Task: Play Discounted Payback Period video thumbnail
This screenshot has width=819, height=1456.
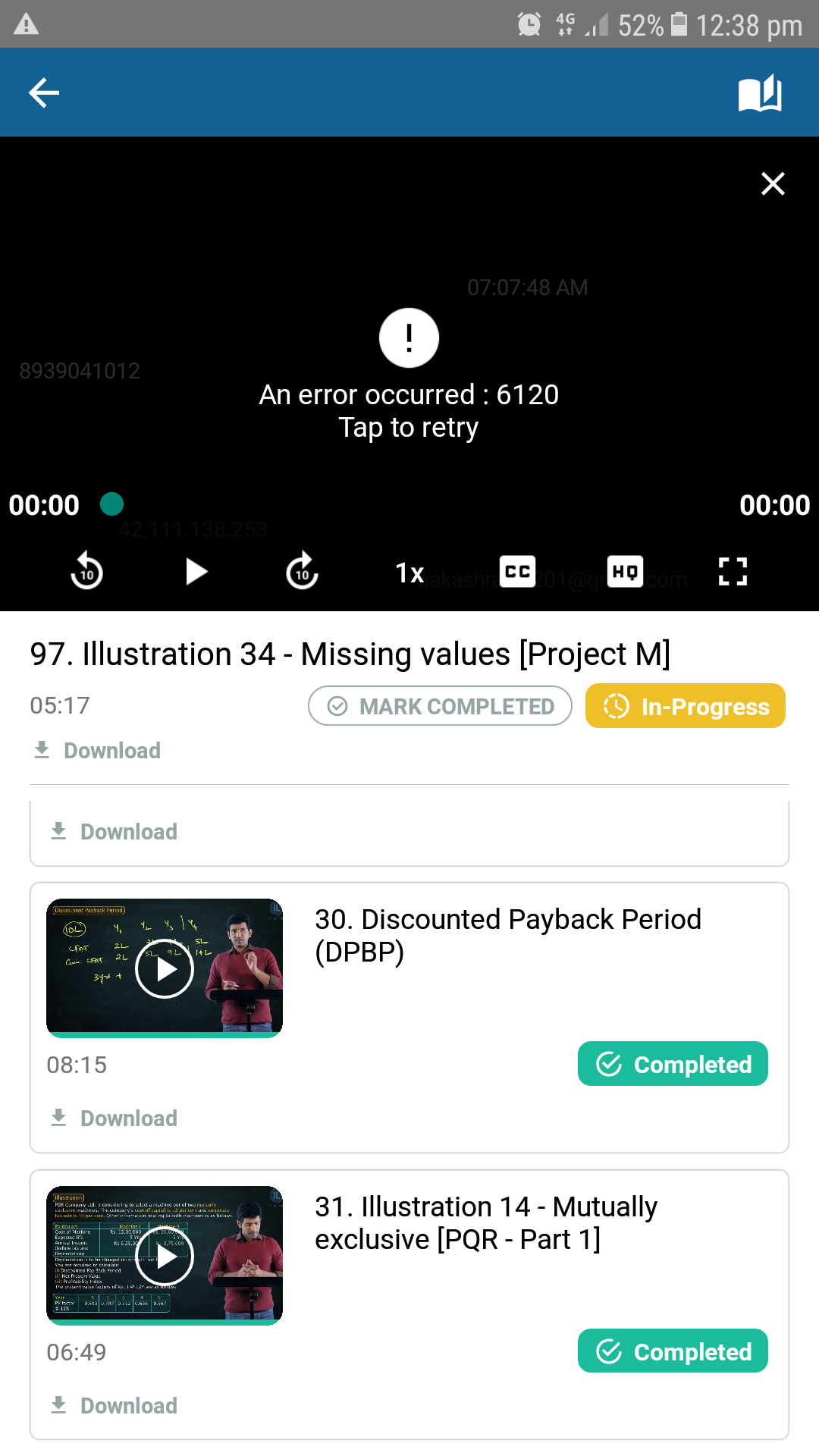Action: coord(165,968)
